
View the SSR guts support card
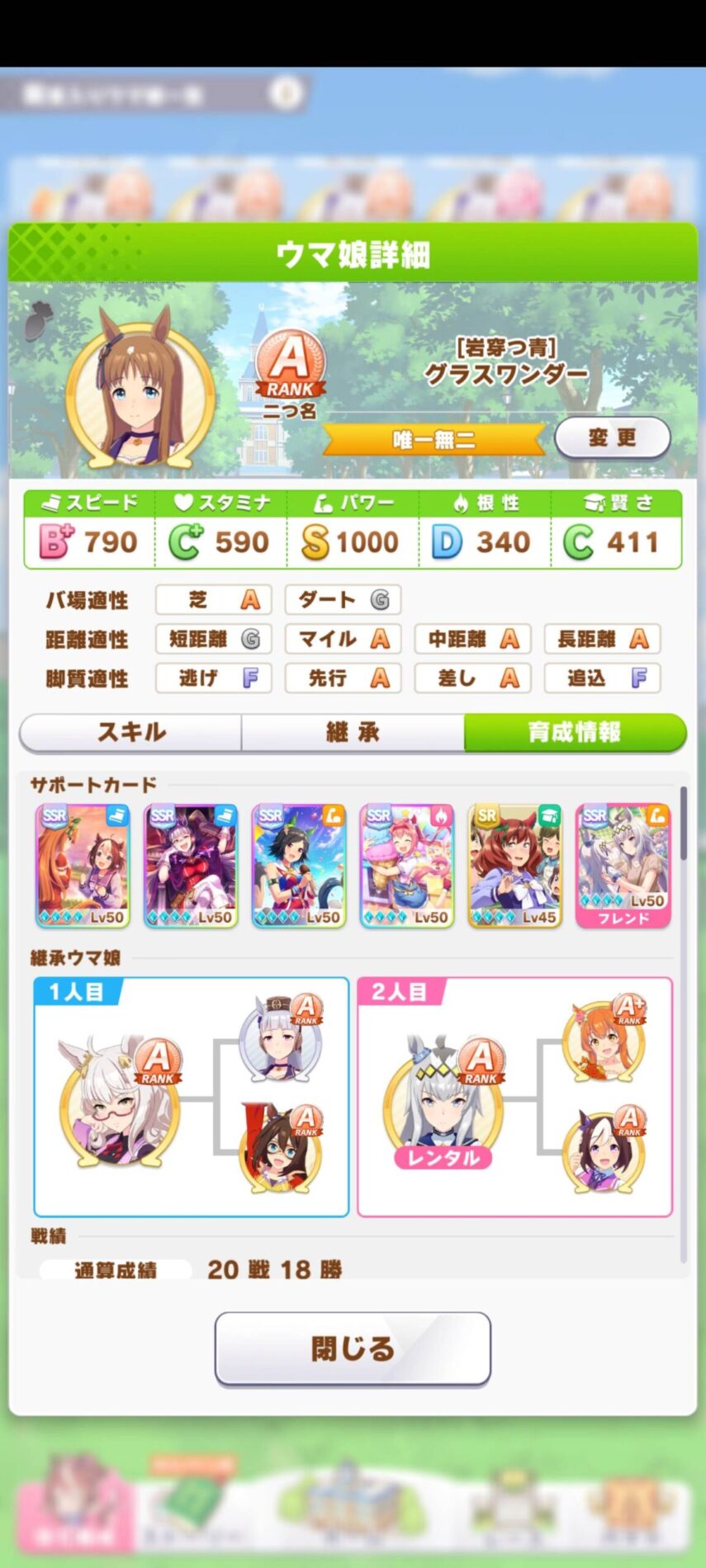(x=406, y=866)
